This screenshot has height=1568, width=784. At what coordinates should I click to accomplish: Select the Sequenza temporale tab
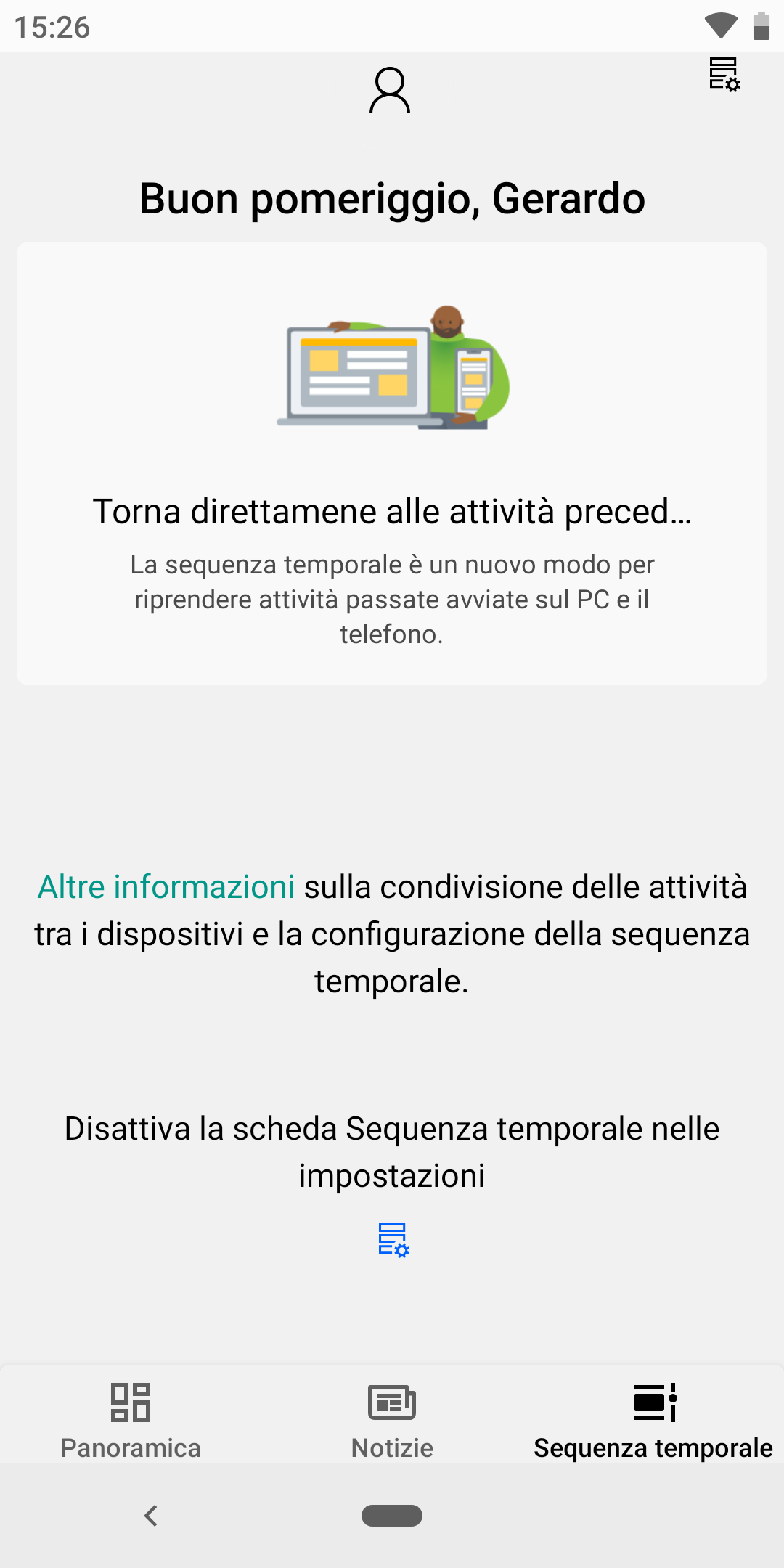(653, 1421)
